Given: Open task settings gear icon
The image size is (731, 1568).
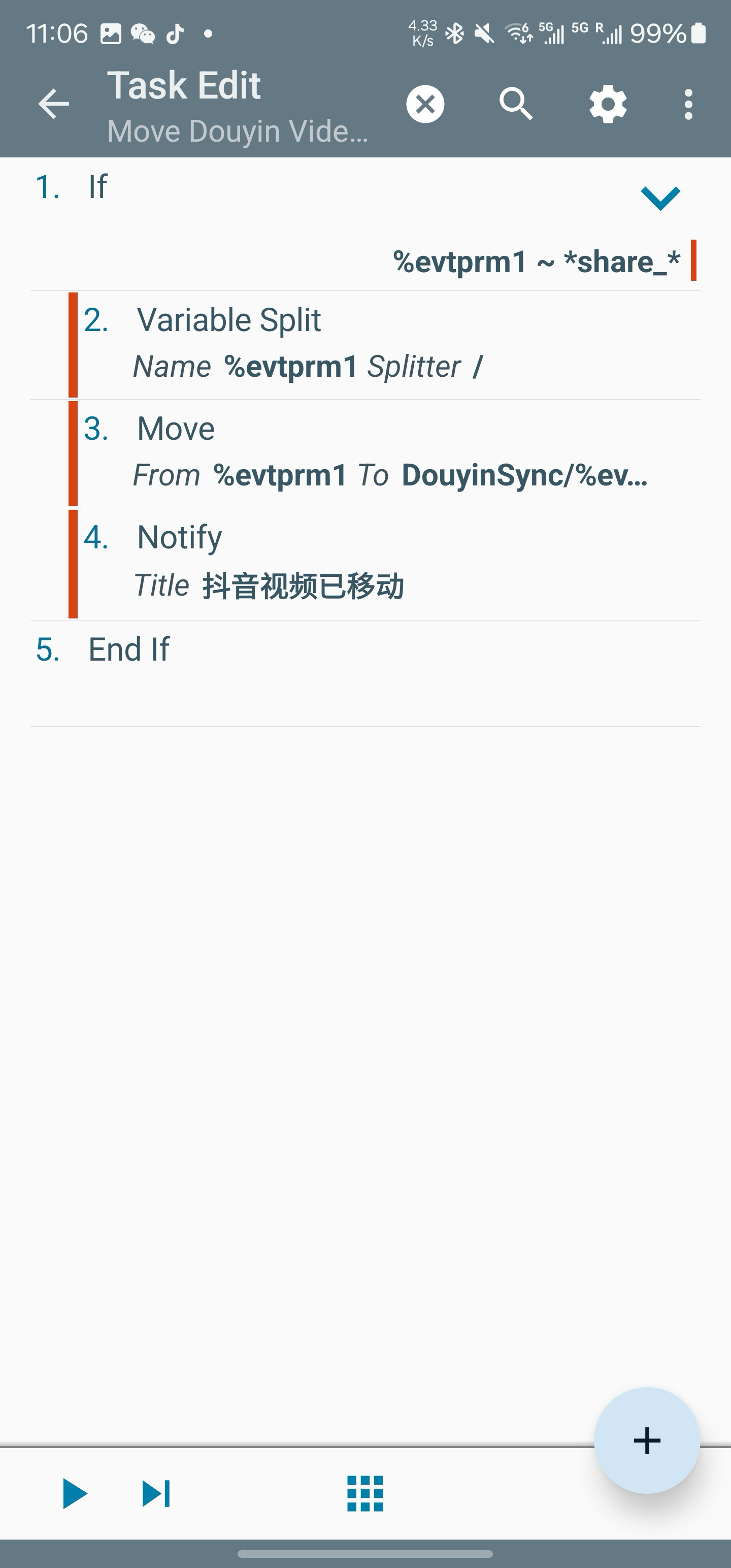Looking at the screenshot, I should (608, 104).
